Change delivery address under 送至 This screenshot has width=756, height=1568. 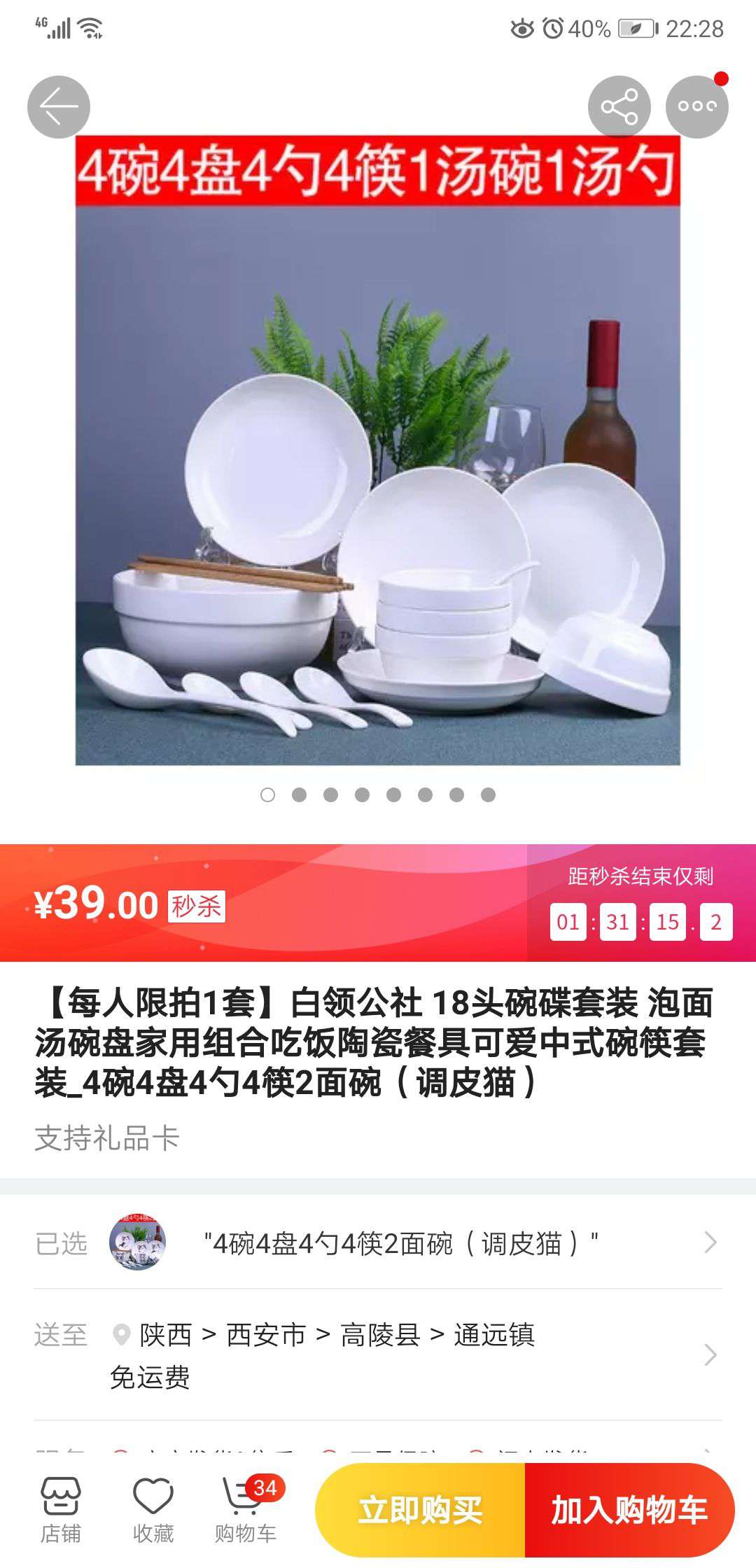point(378,1355)
